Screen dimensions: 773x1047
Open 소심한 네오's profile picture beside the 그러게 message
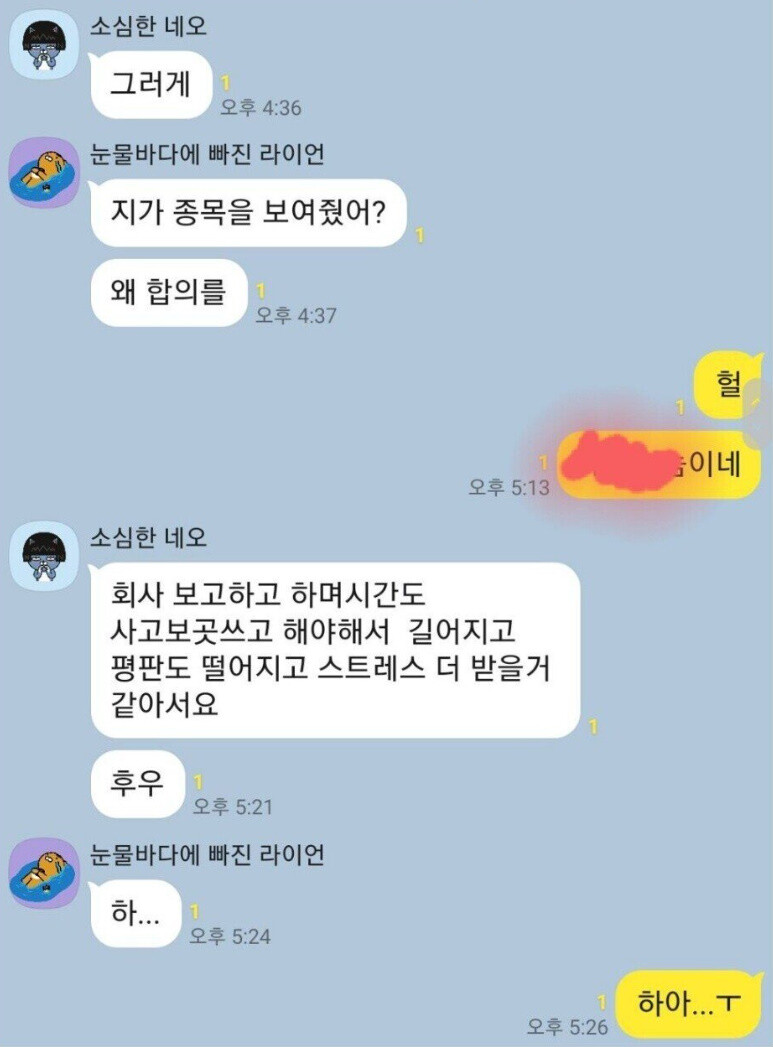point(43,45)
